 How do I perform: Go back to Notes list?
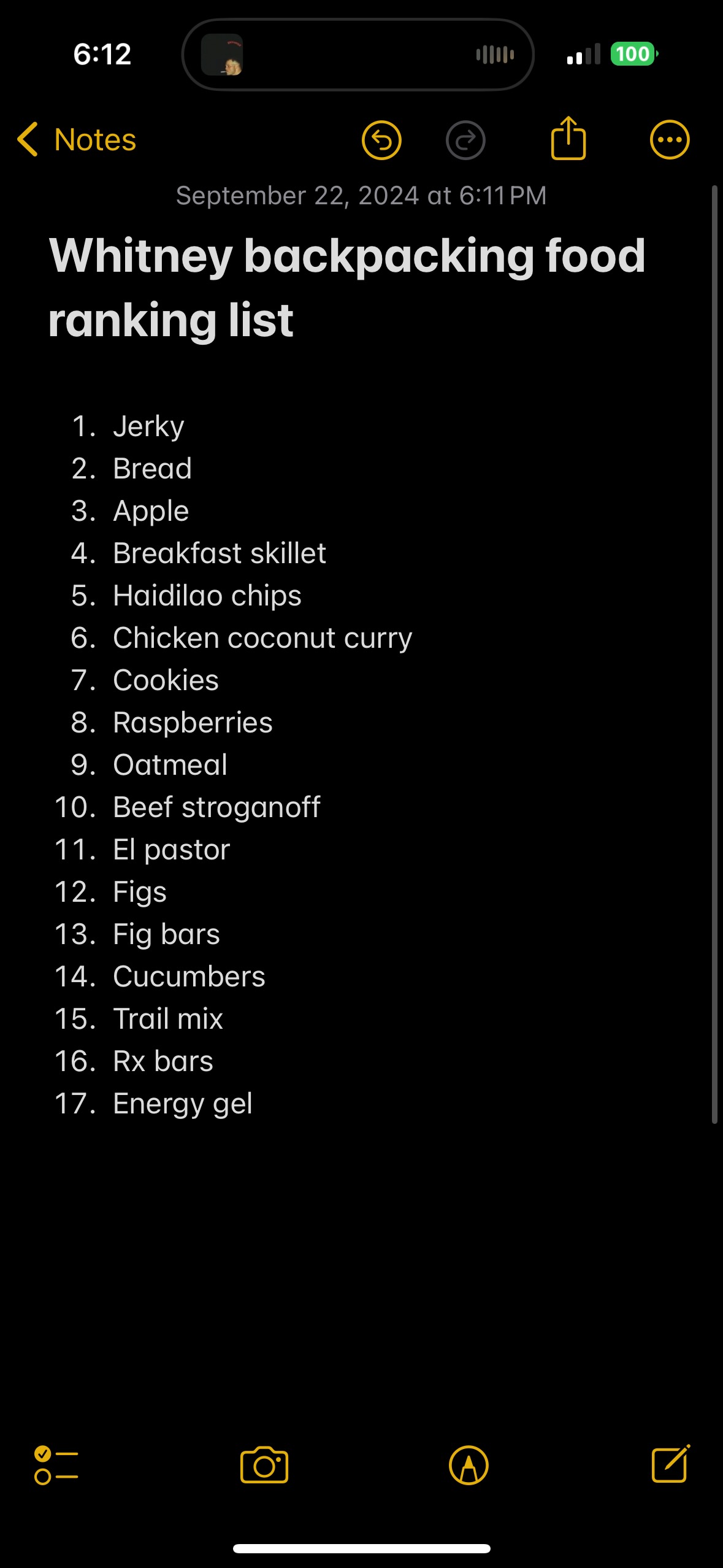[x=77, y=140]
